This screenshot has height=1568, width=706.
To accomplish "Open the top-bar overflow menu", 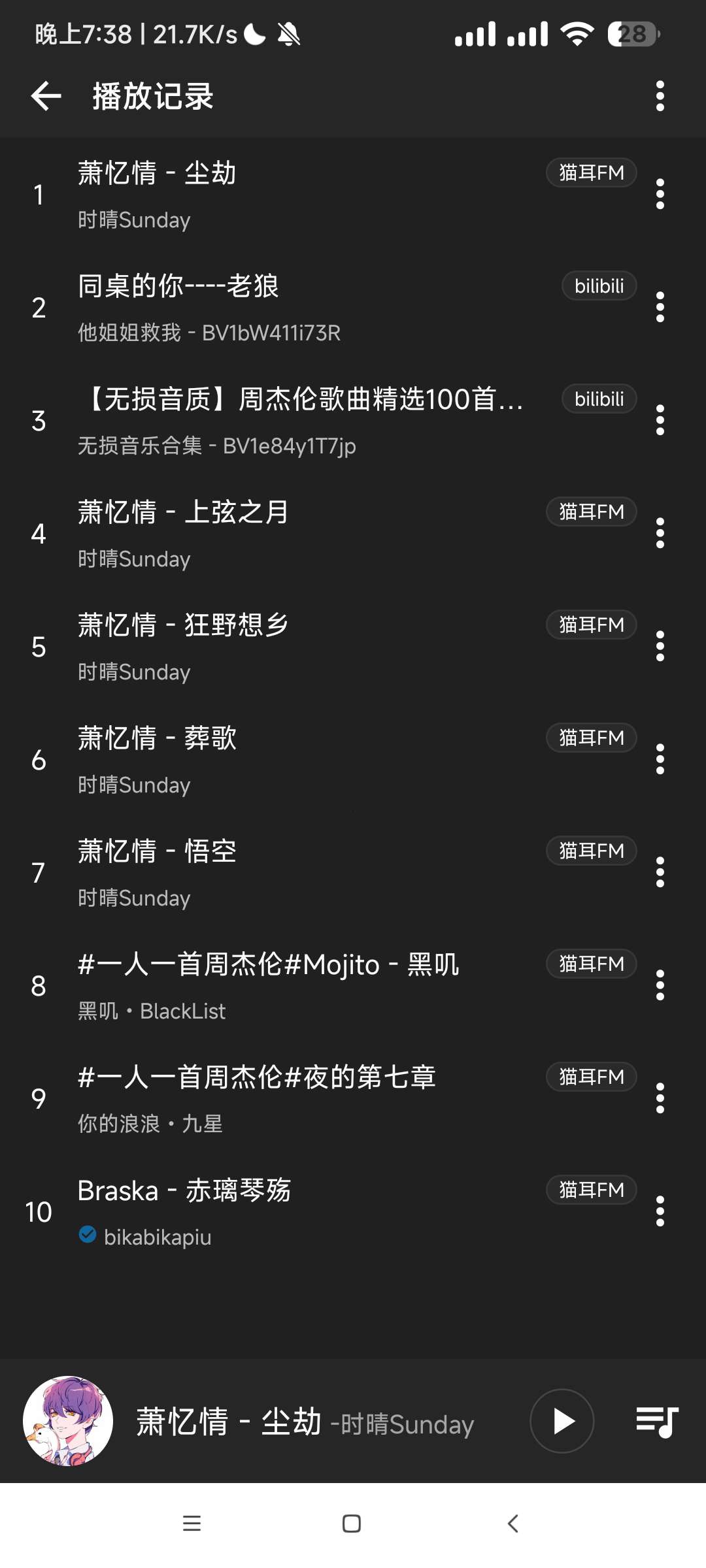I will coord(660,97).
